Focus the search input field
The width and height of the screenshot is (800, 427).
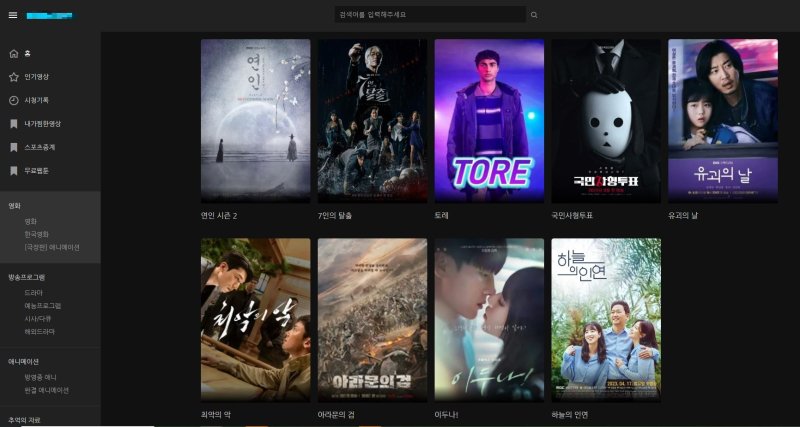click(x=430, y=15)
